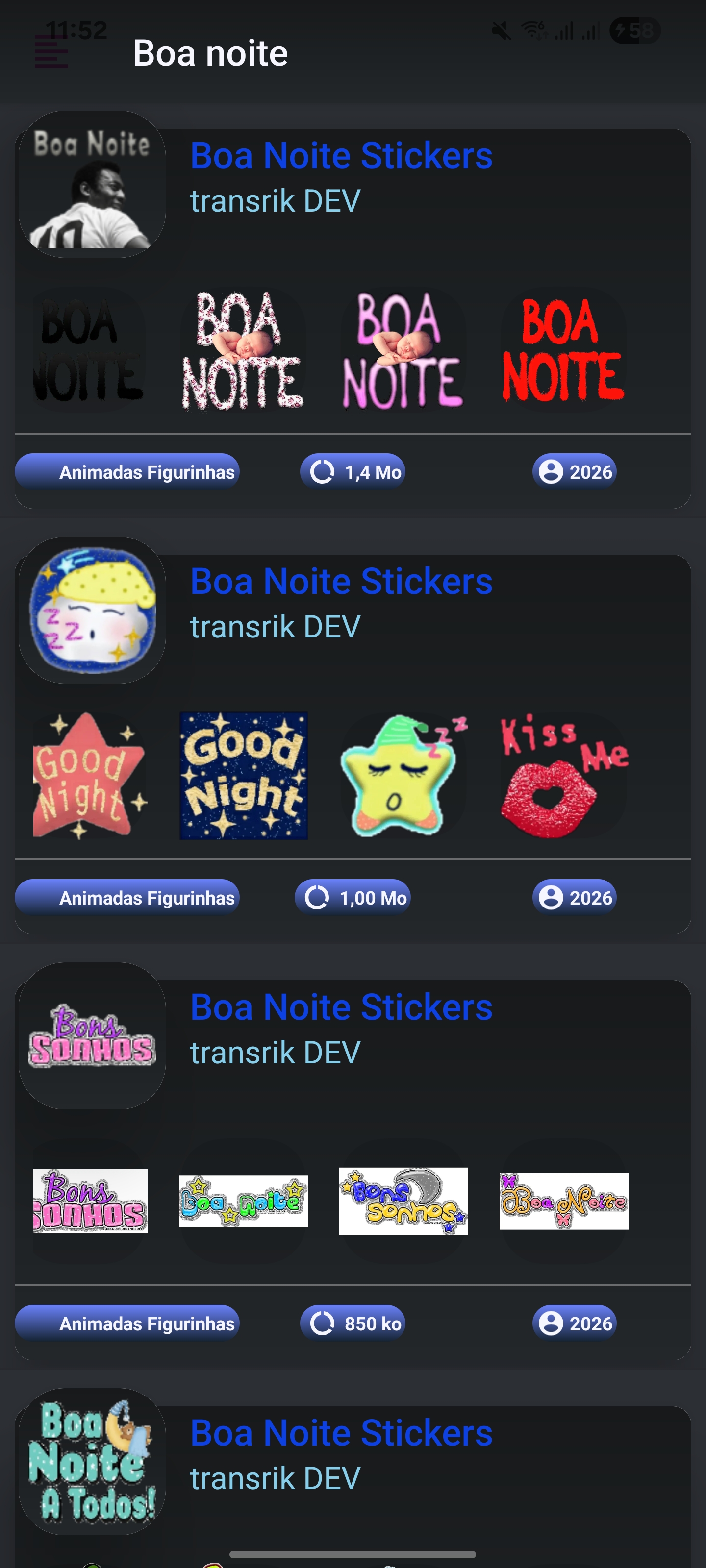The image size is (706, 1568).
Task: Open the sticker pack with Pelé icon
Action: tap(92, 184)
